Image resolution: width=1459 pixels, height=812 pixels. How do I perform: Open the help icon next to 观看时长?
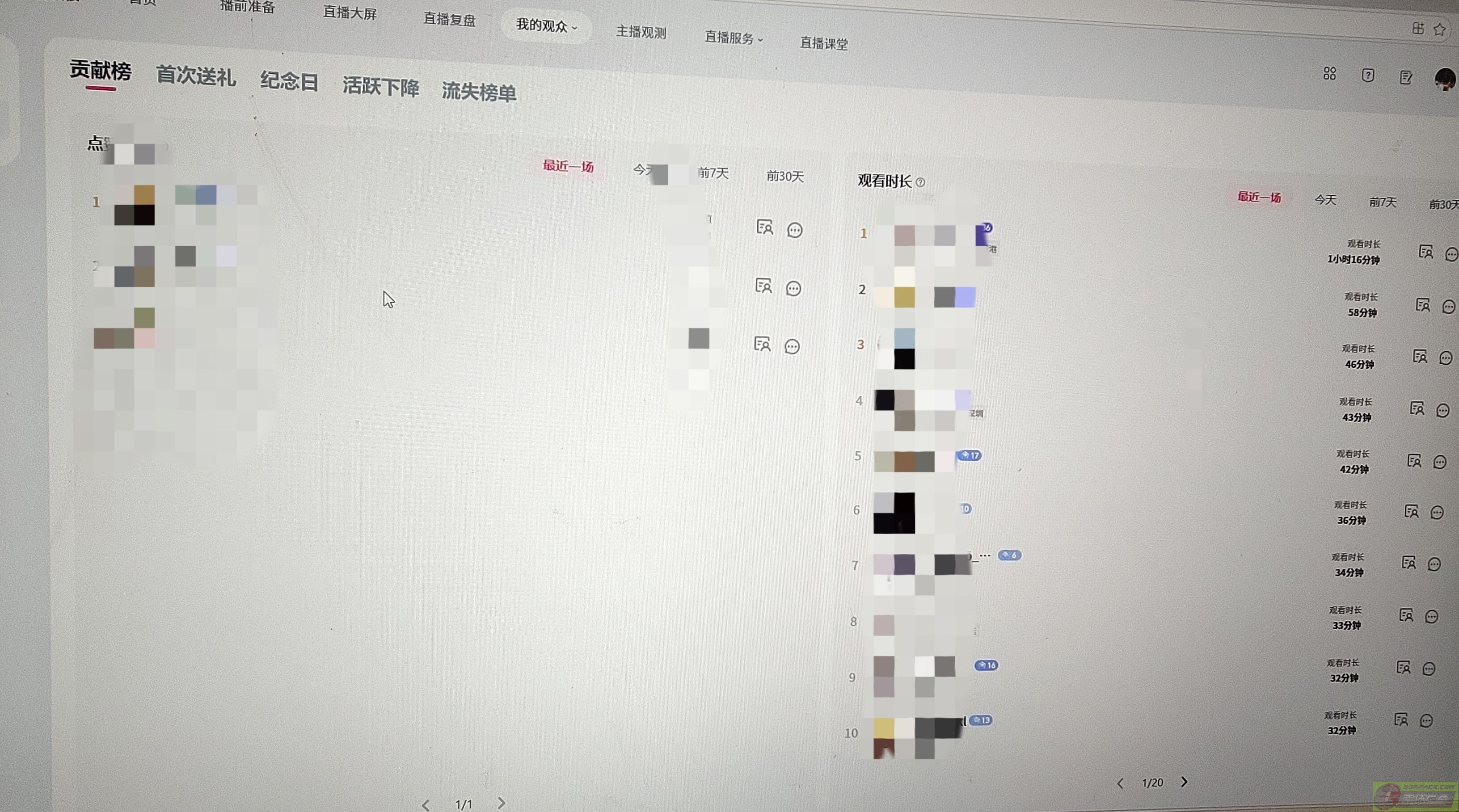point(920,182)
